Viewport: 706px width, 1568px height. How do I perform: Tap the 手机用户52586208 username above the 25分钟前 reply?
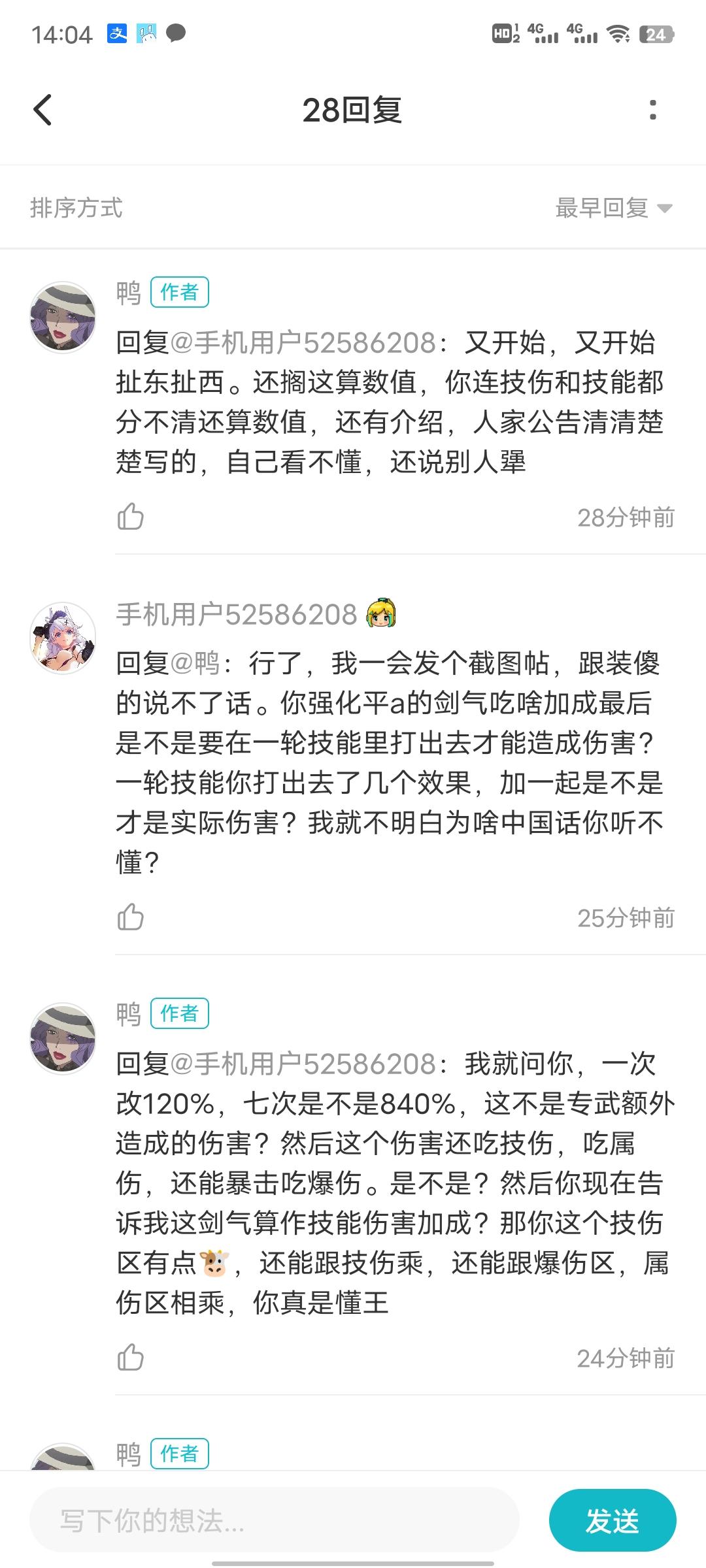(x=237, y=615)
